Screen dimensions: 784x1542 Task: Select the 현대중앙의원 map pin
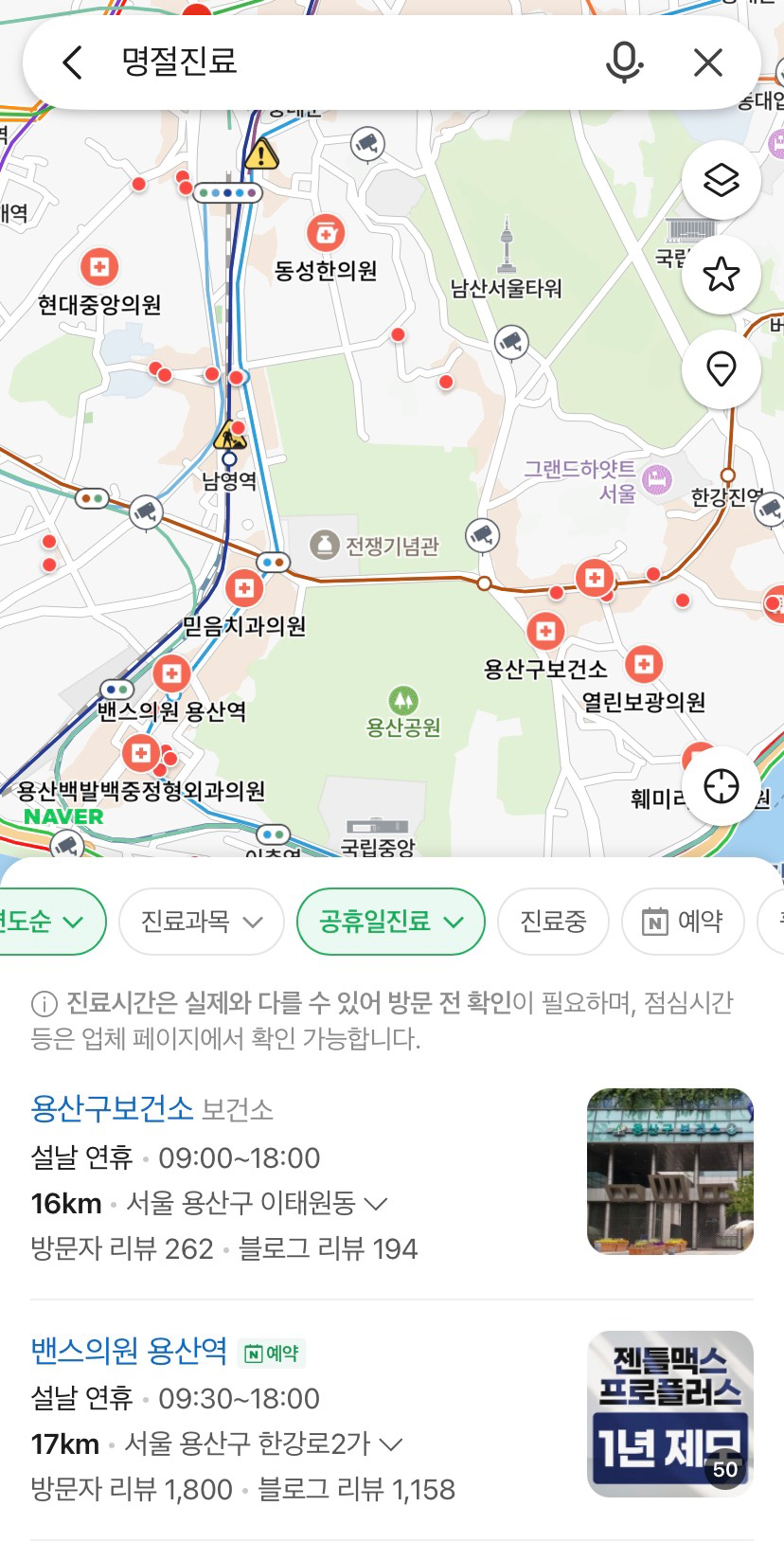point(99,267)
